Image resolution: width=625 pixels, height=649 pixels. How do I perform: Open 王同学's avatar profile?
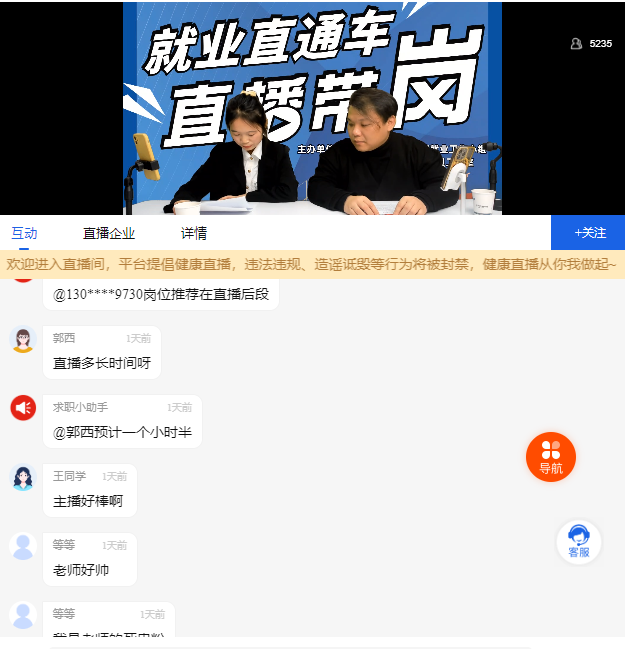coord(23,477)
